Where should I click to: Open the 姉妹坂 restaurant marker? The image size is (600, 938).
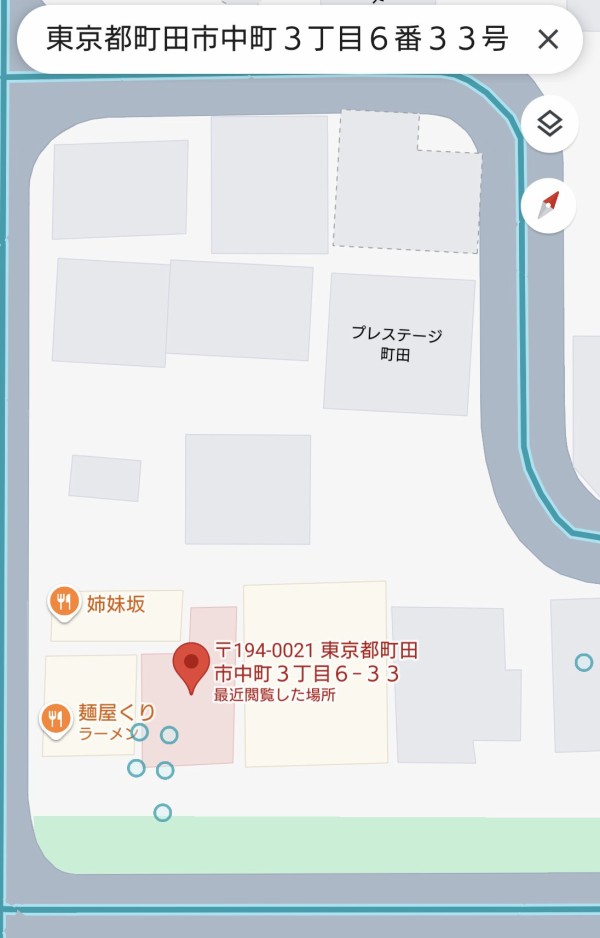click(x=65, y=602)
